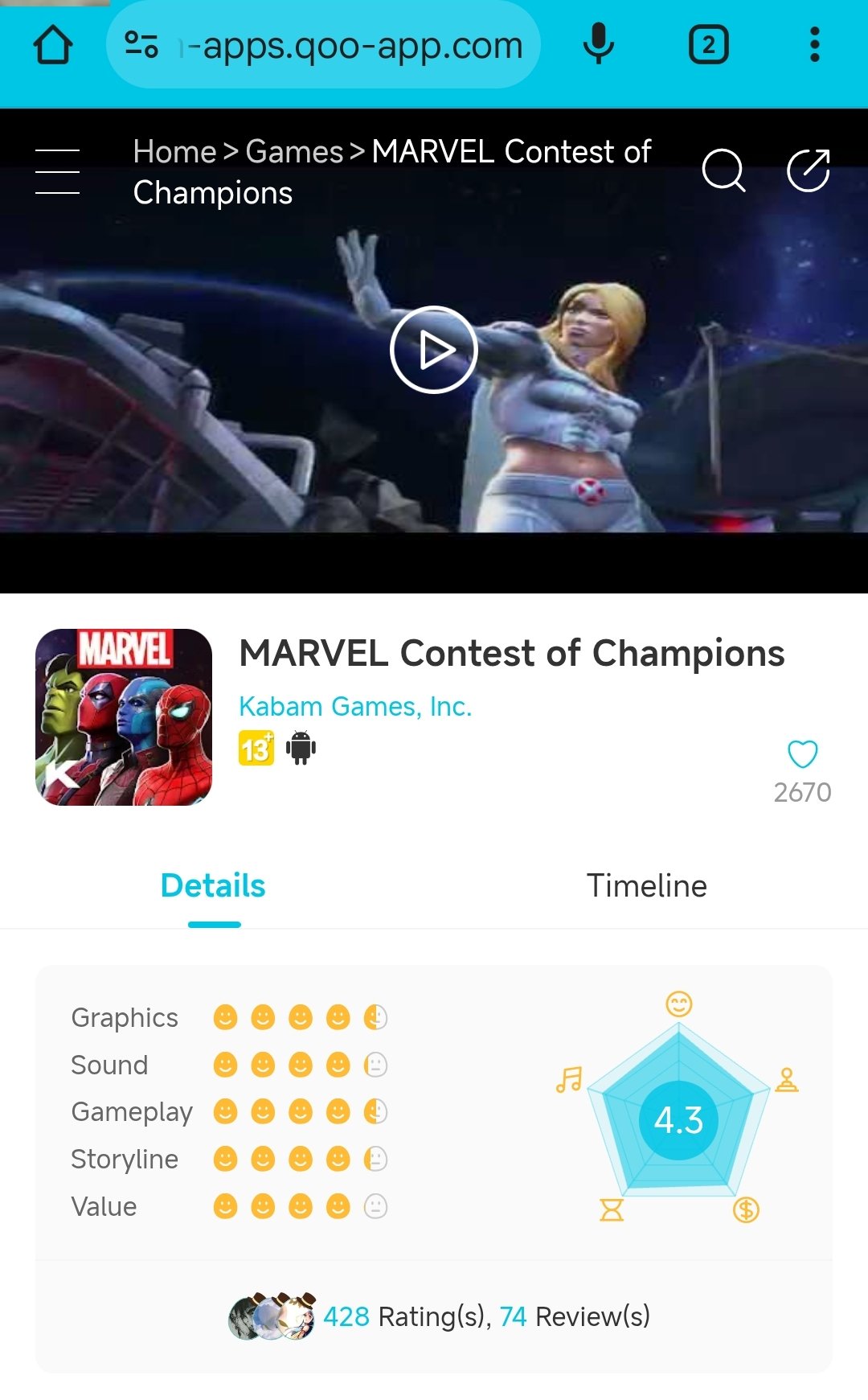Open the tab switcher showing 2 tabs

pos(708,45)
